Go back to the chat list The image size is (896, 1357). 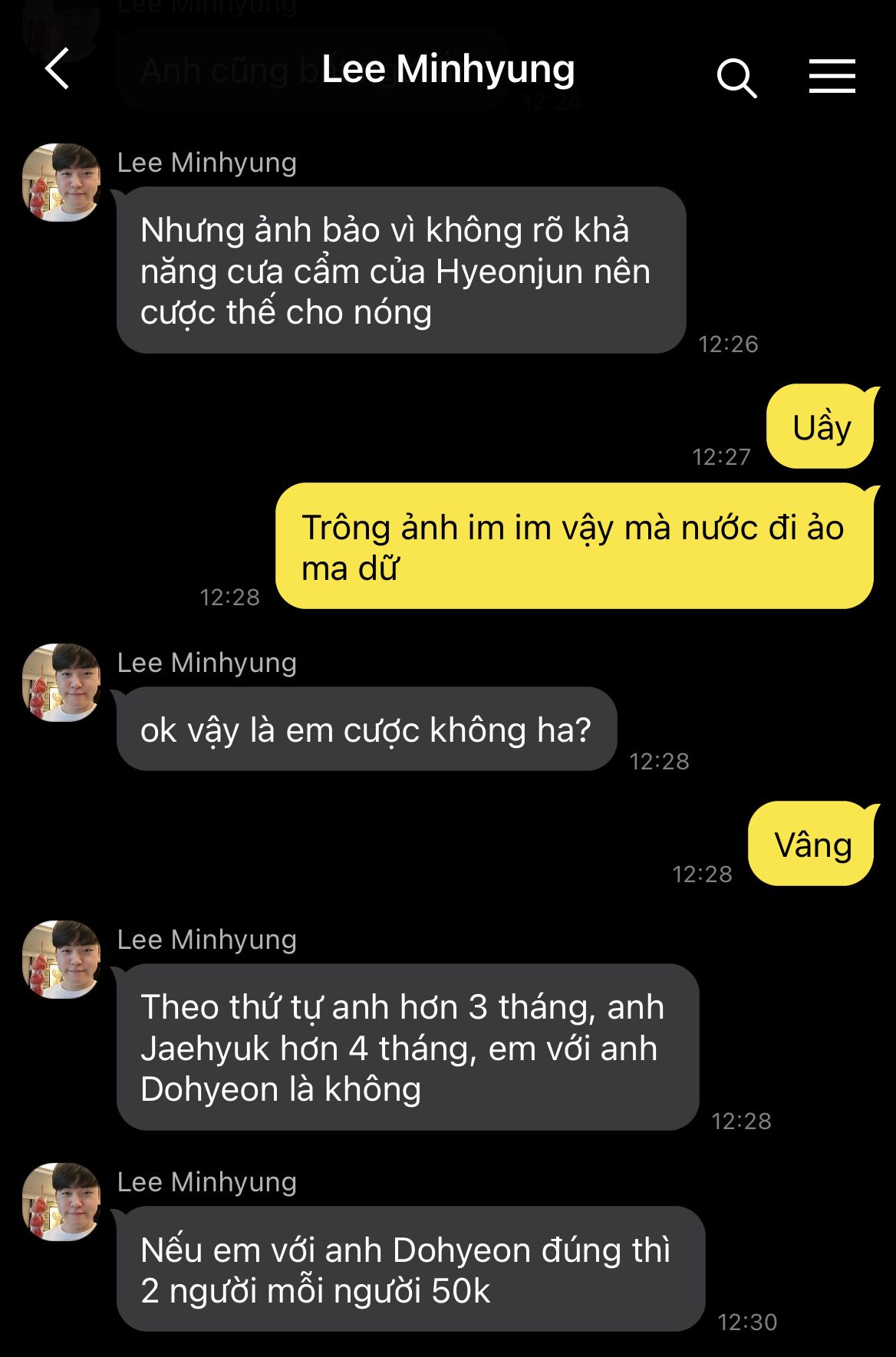(x=58, y=70)
